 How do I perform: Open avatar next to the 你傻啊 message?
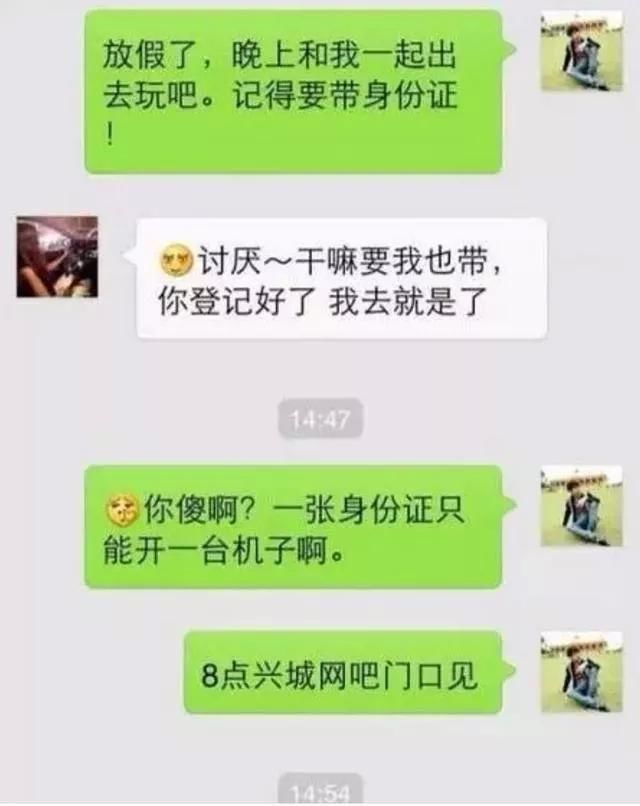click(582, 506)
